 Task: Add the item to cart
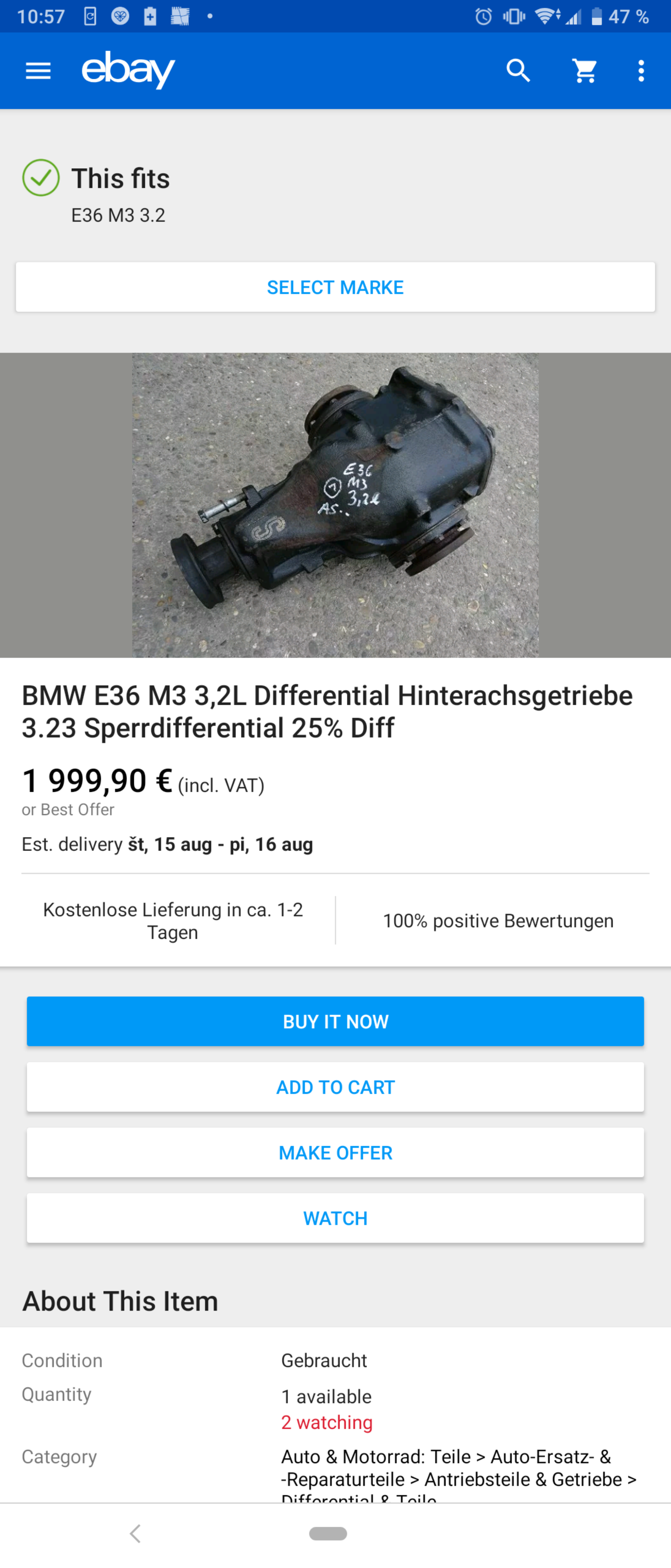coord(335,1087)
